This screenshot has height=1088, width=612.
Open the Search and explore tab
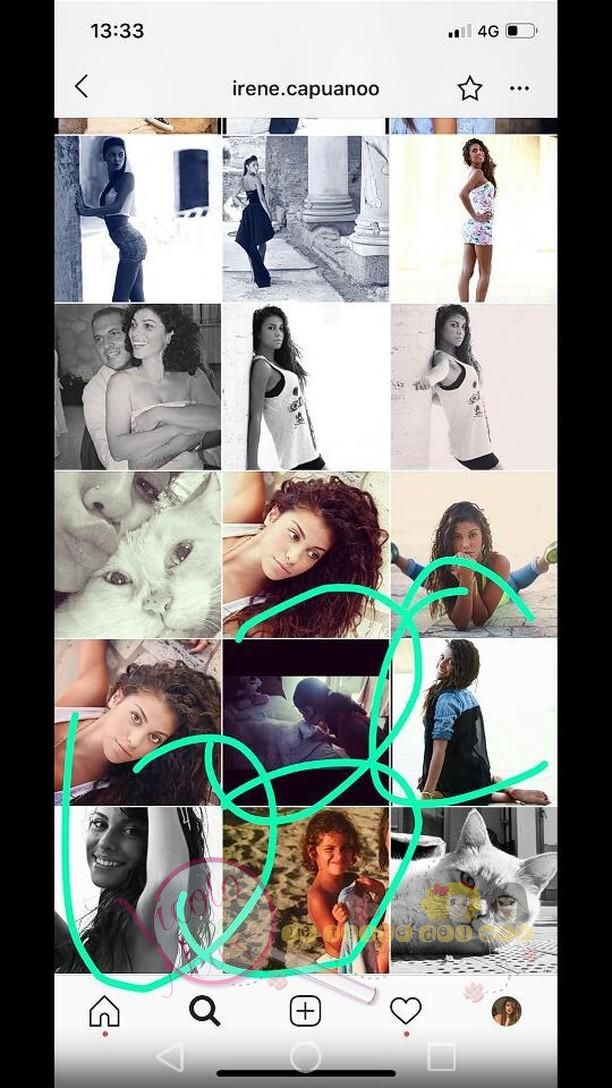point(204,1012)
